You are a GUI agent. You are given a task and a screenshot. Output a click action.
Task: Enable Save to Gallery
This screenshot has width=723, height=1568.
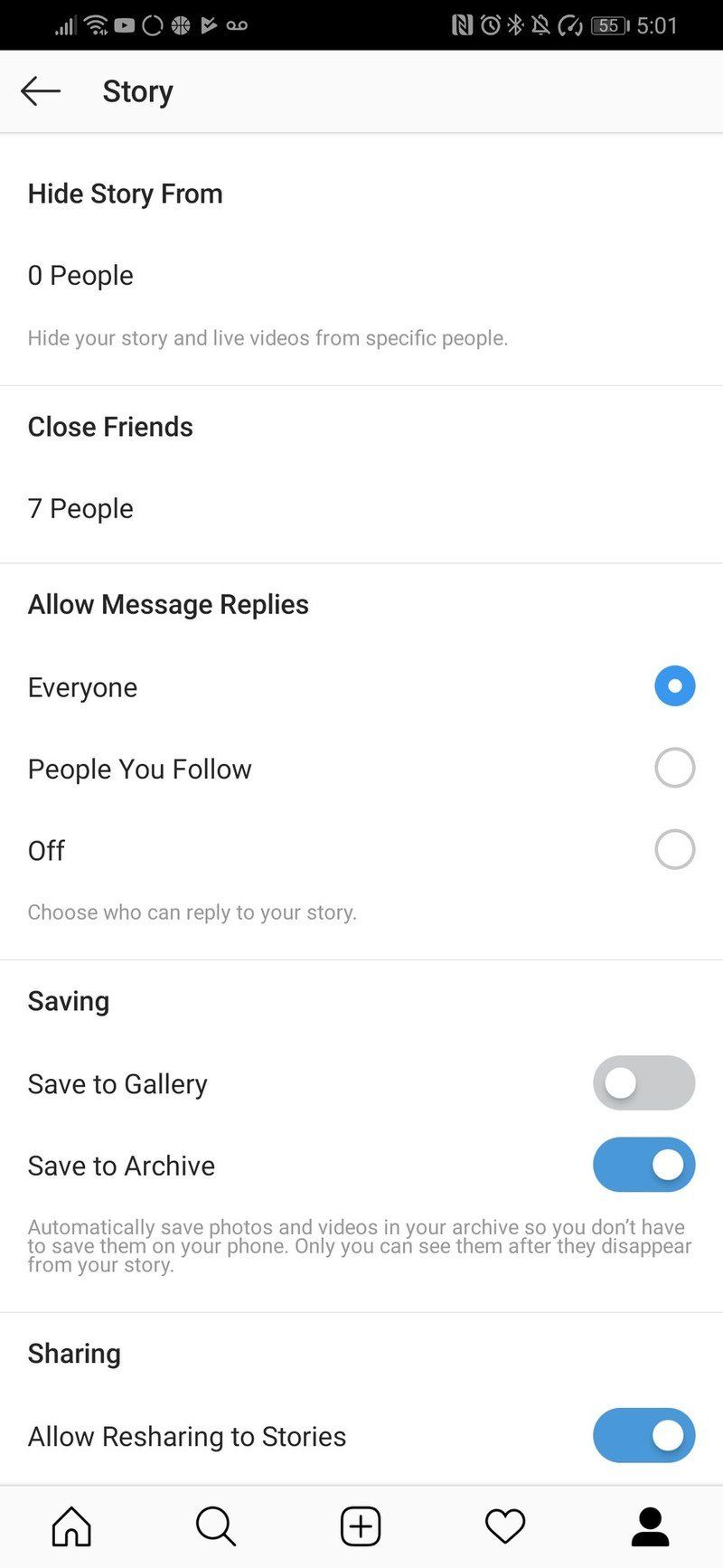click(643, 1082)
